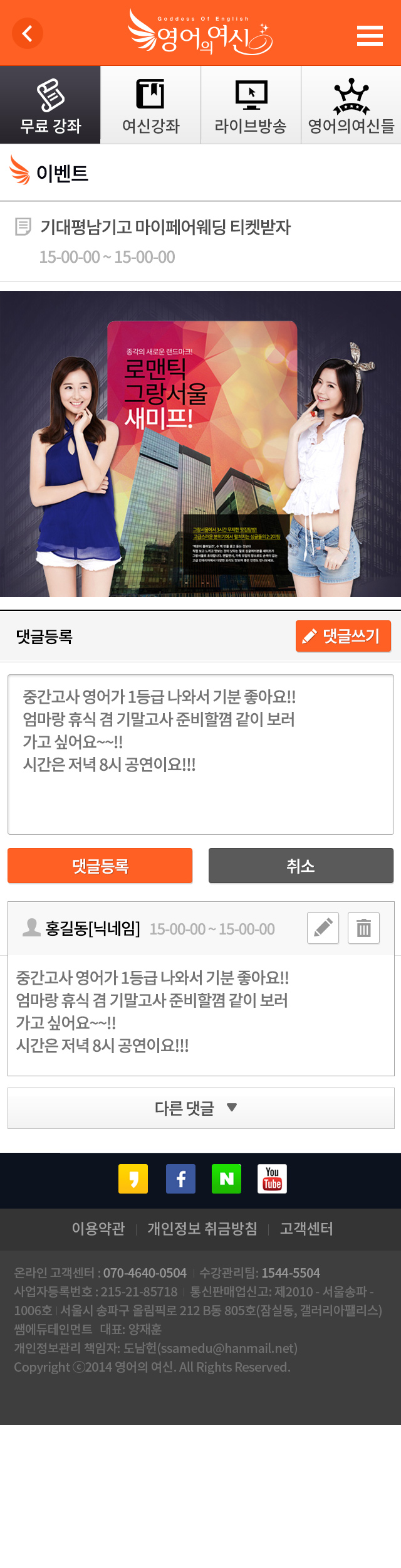Visit the Facebook page
401x1568 pixels.
coord(180,1179)
